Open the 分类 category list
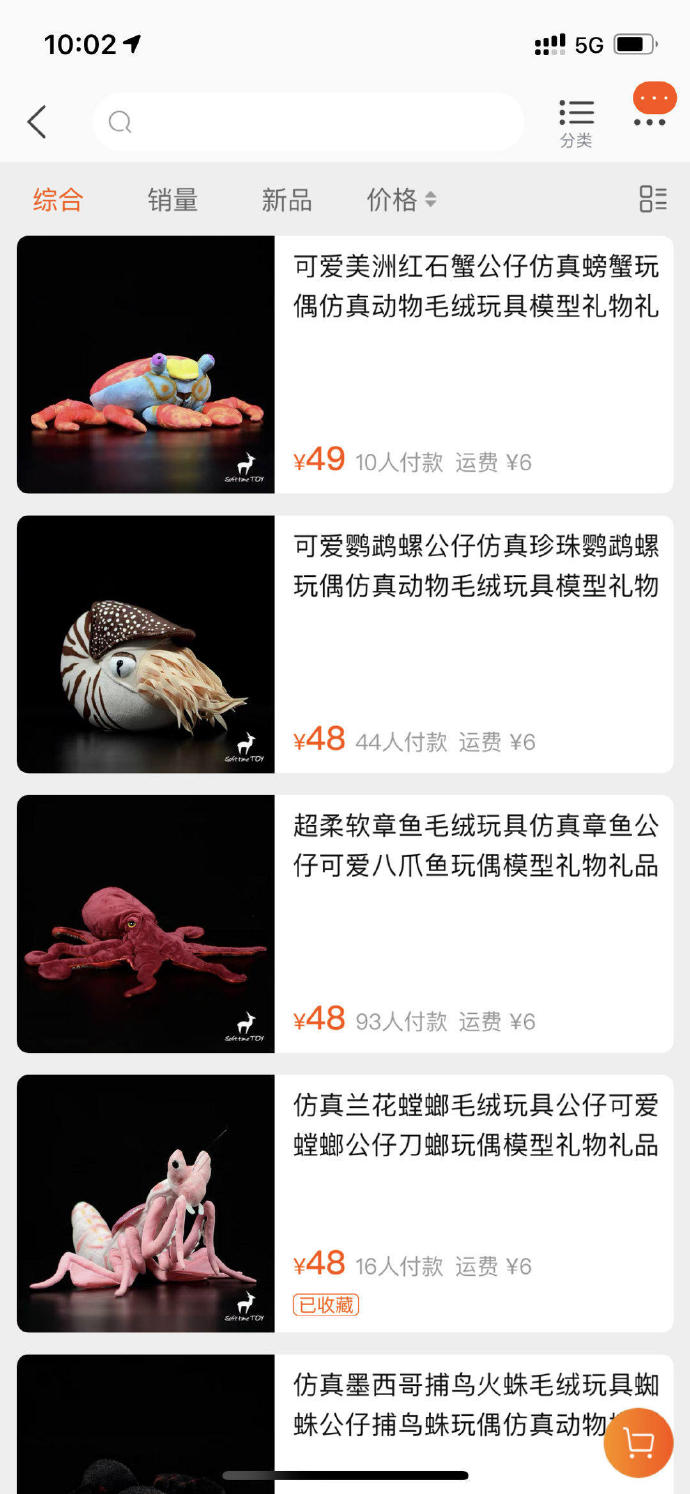The width and height of the screenshot is (690, 1494). [576, 123]
